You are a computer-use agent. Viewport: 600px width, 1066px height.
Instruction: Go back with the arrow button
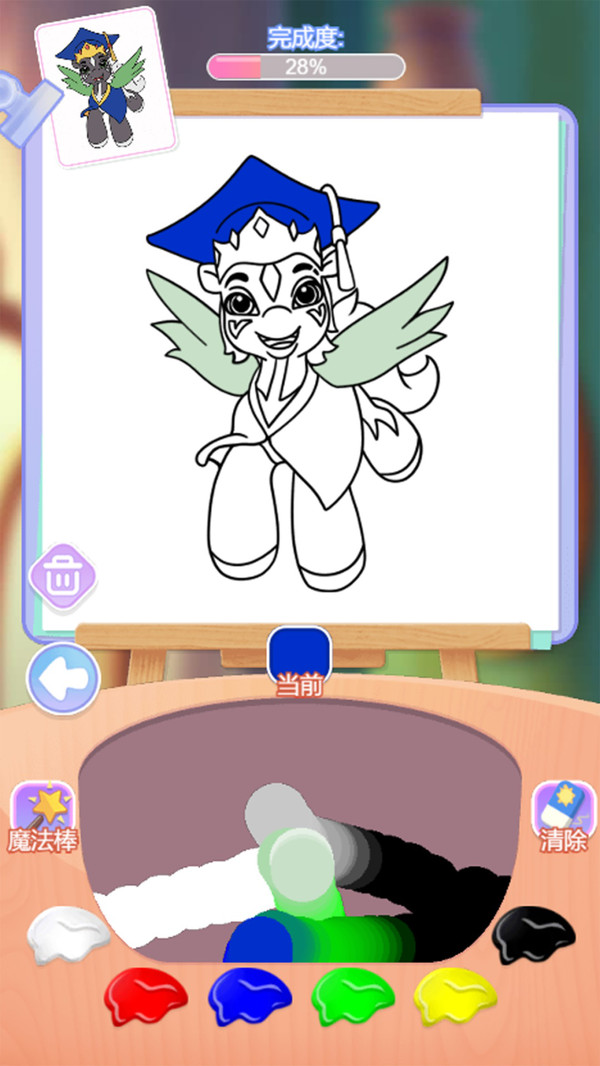(64, 680)
